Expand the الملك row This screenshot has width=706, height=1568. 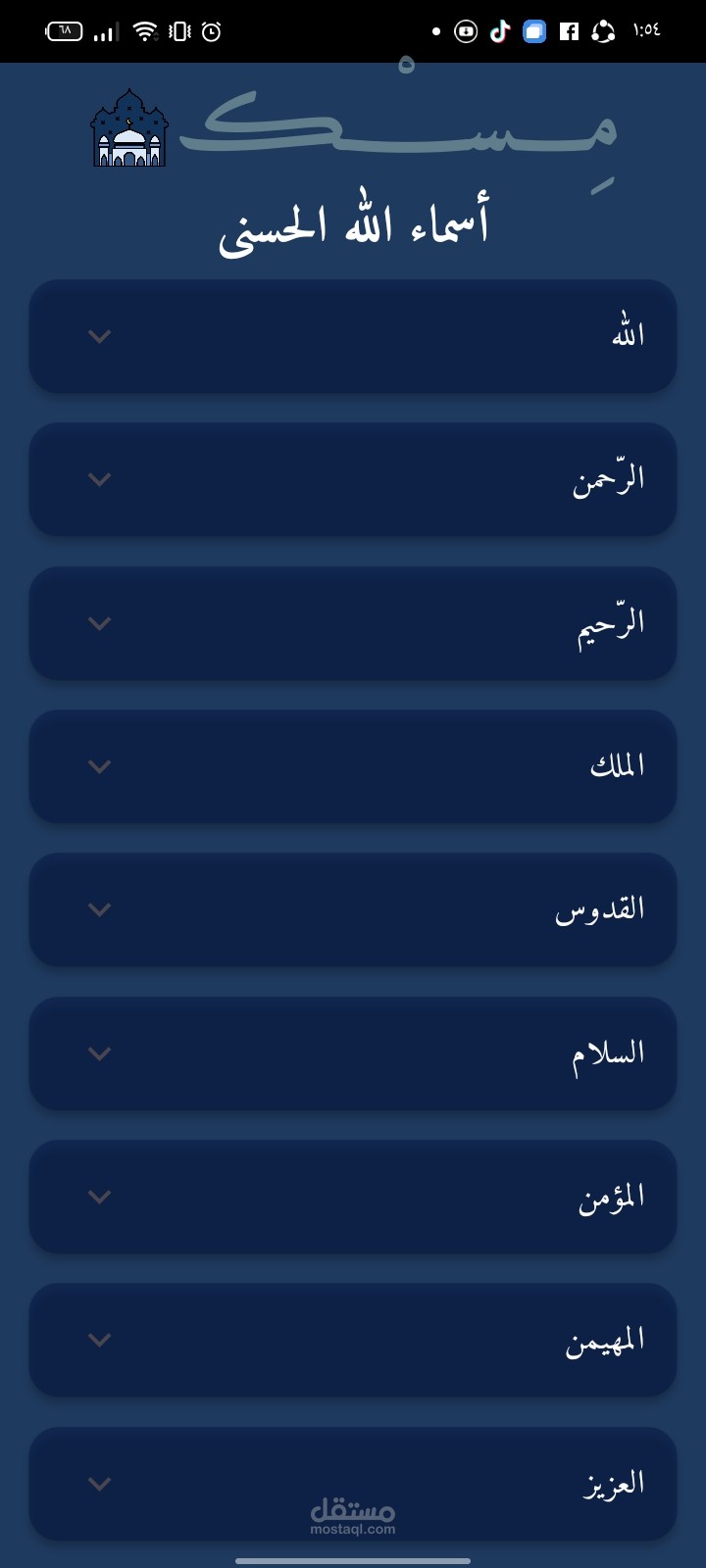point(99,766)
